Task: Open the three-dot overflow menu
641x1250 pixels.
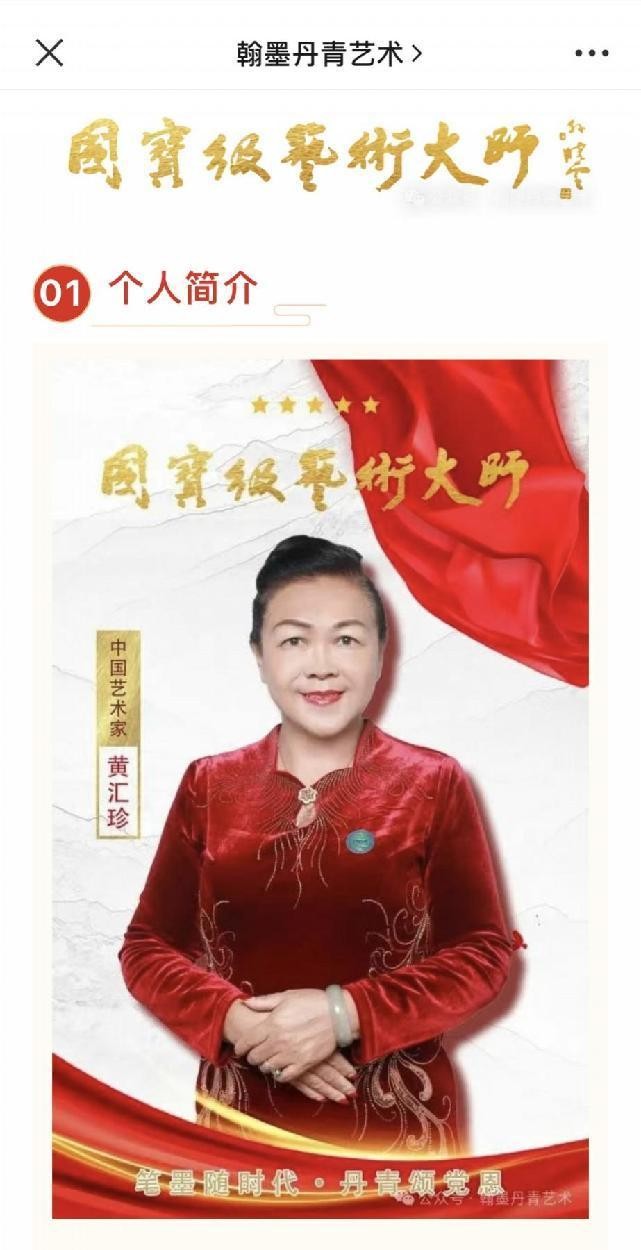Action: [591, 54]
